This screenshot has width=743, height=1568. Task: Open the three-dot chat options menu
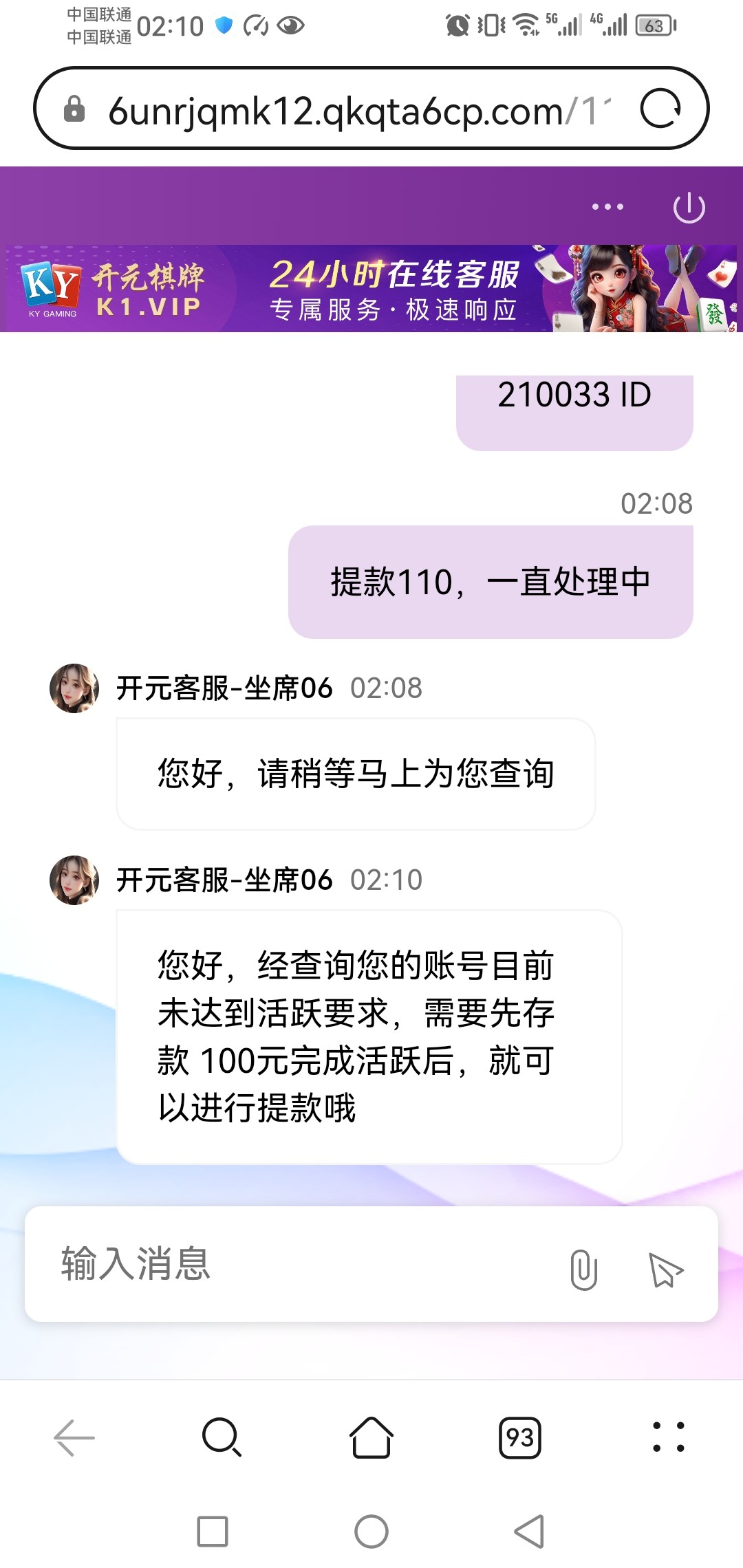click(x=607, y=206)
